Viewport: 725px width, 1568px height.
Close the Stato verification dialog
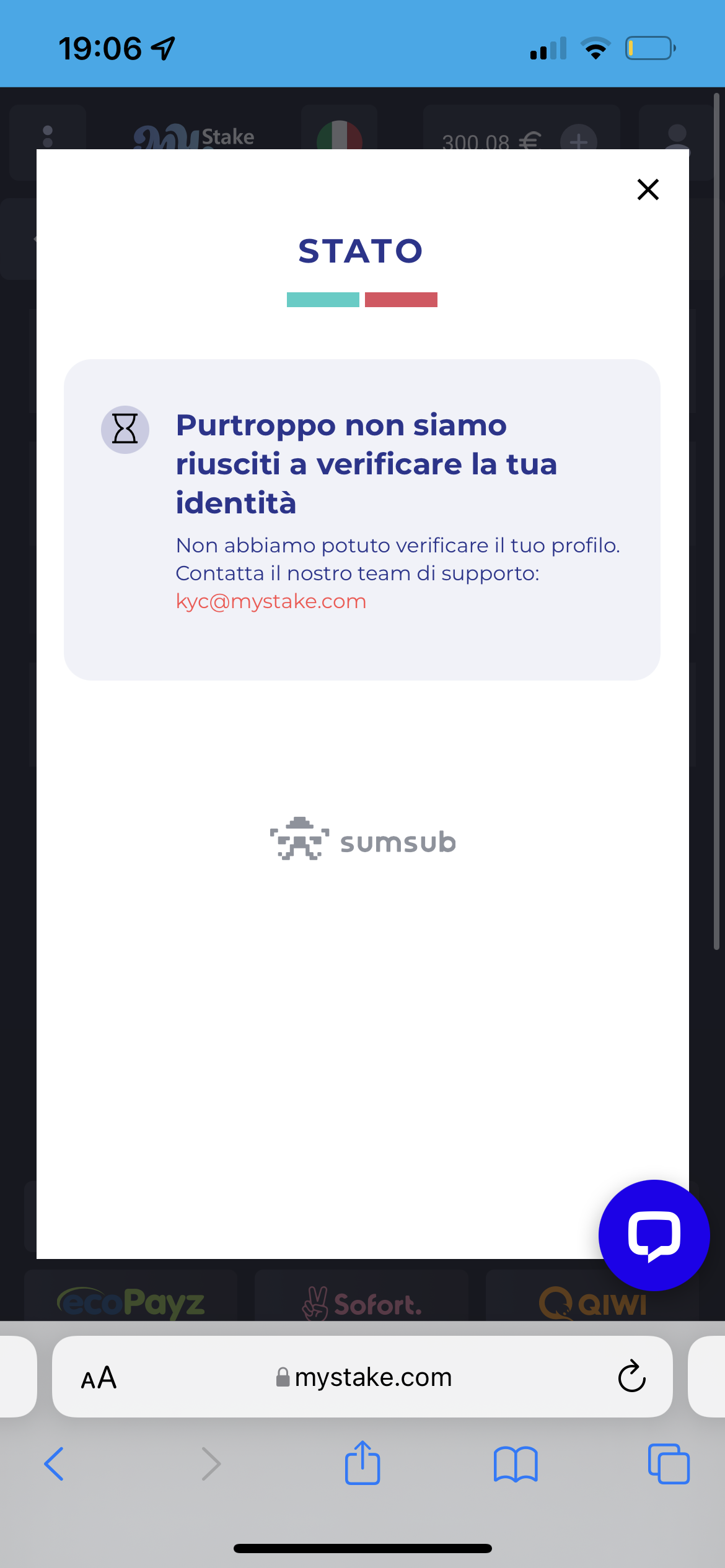(648, 189)
